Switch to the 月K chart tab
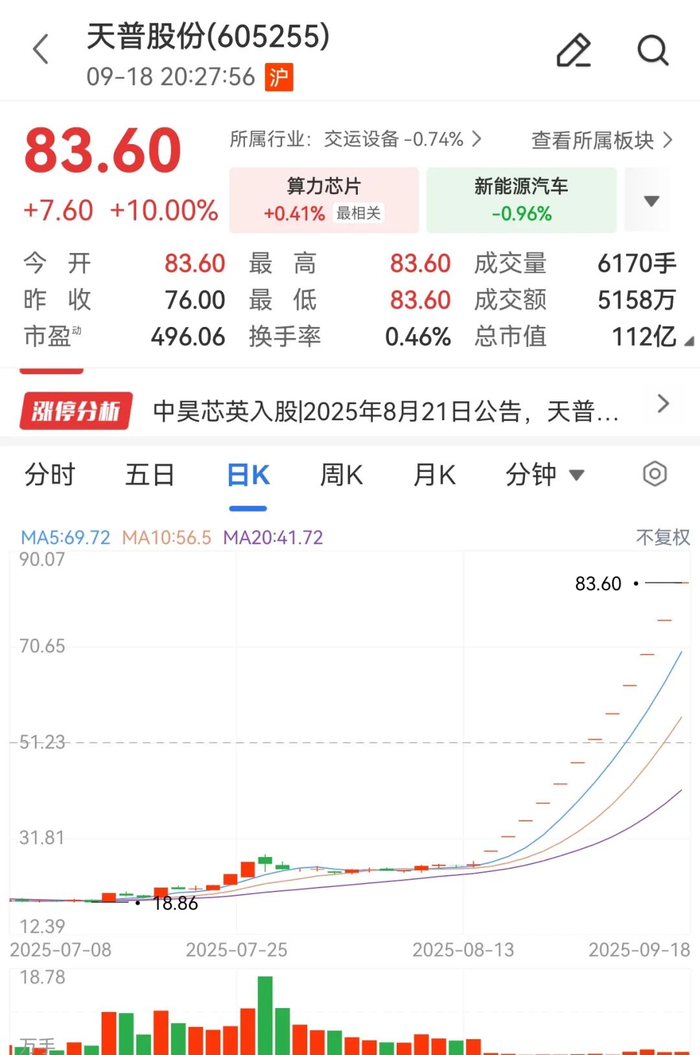This screenshot has height=1055, width=700. (x=434, y=474)
